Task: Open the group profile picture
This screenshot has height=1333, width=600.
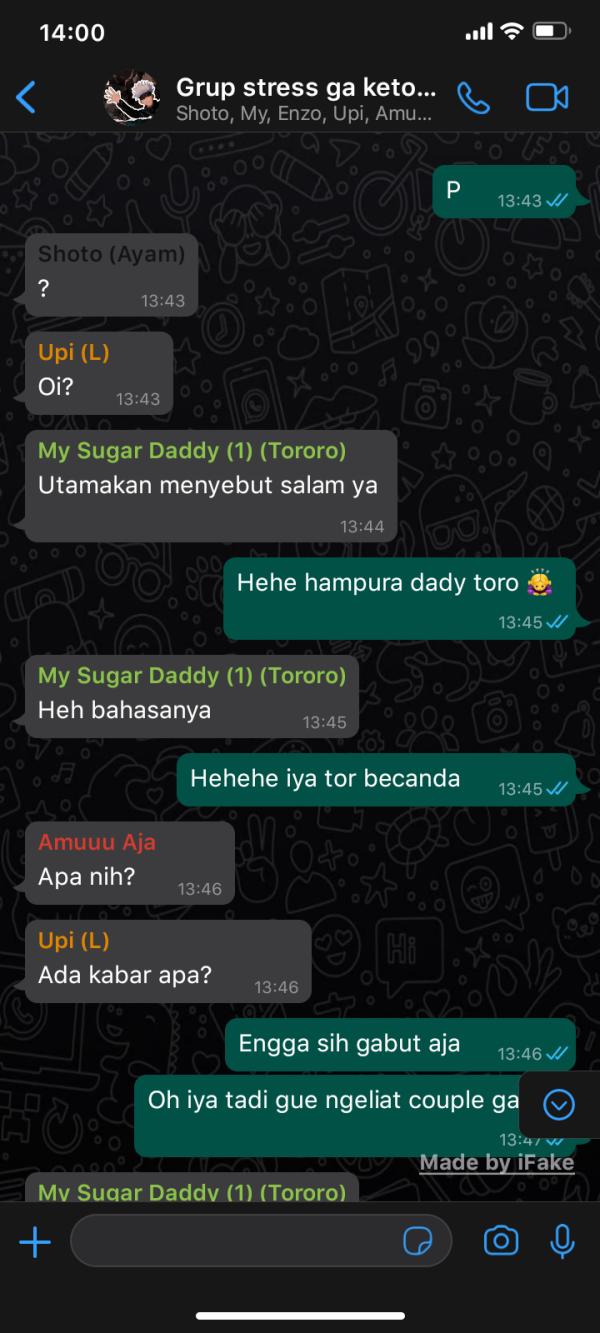Action: (x=131, y=98)
